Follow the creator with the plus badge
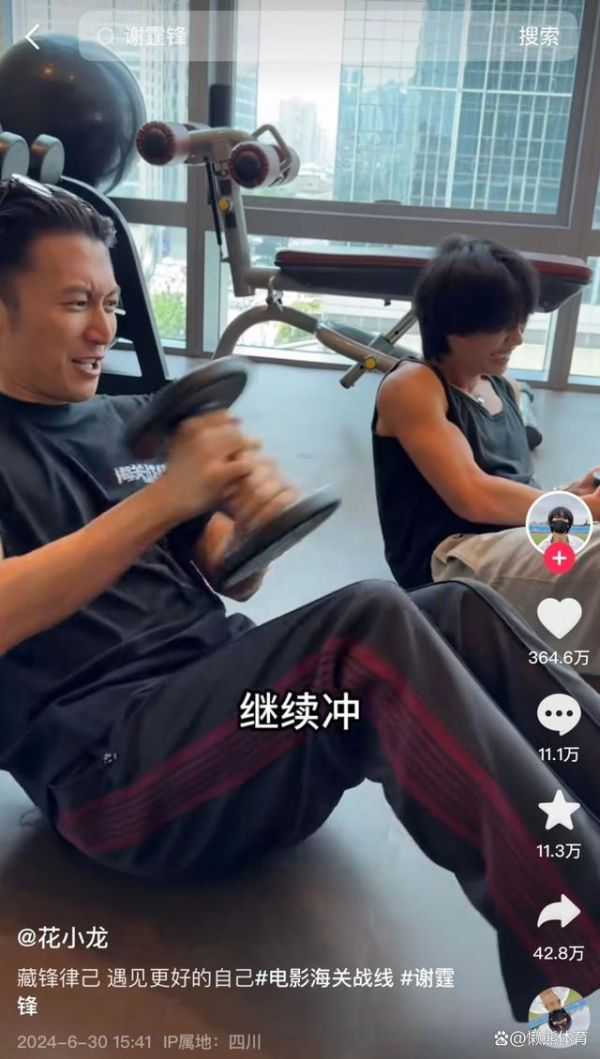This screenshot has height=1059, width=600. pos(559,558)
